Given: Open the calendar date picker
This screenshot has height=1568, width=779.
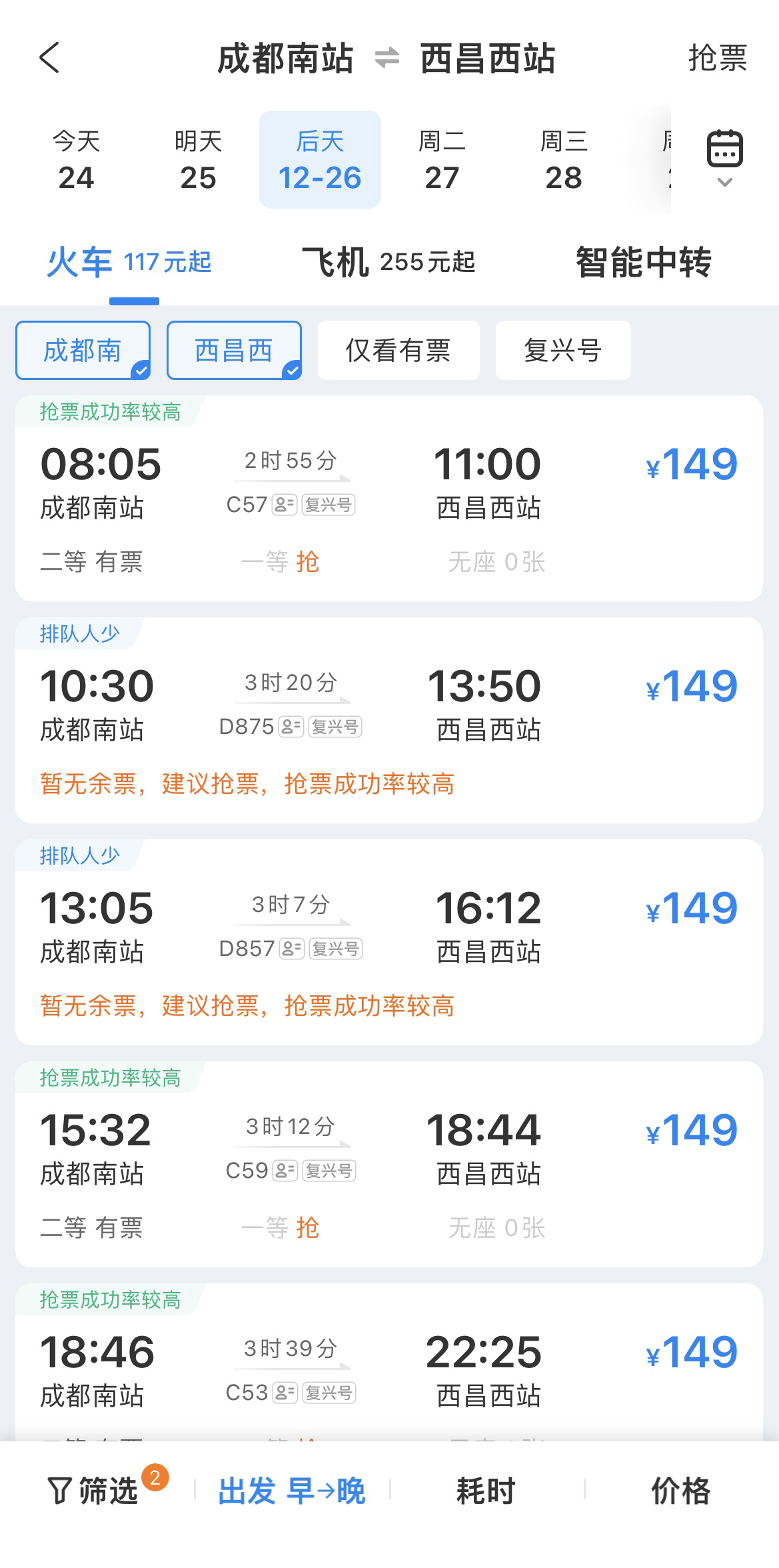Looking at the screenshot, I should pos(724,158).
